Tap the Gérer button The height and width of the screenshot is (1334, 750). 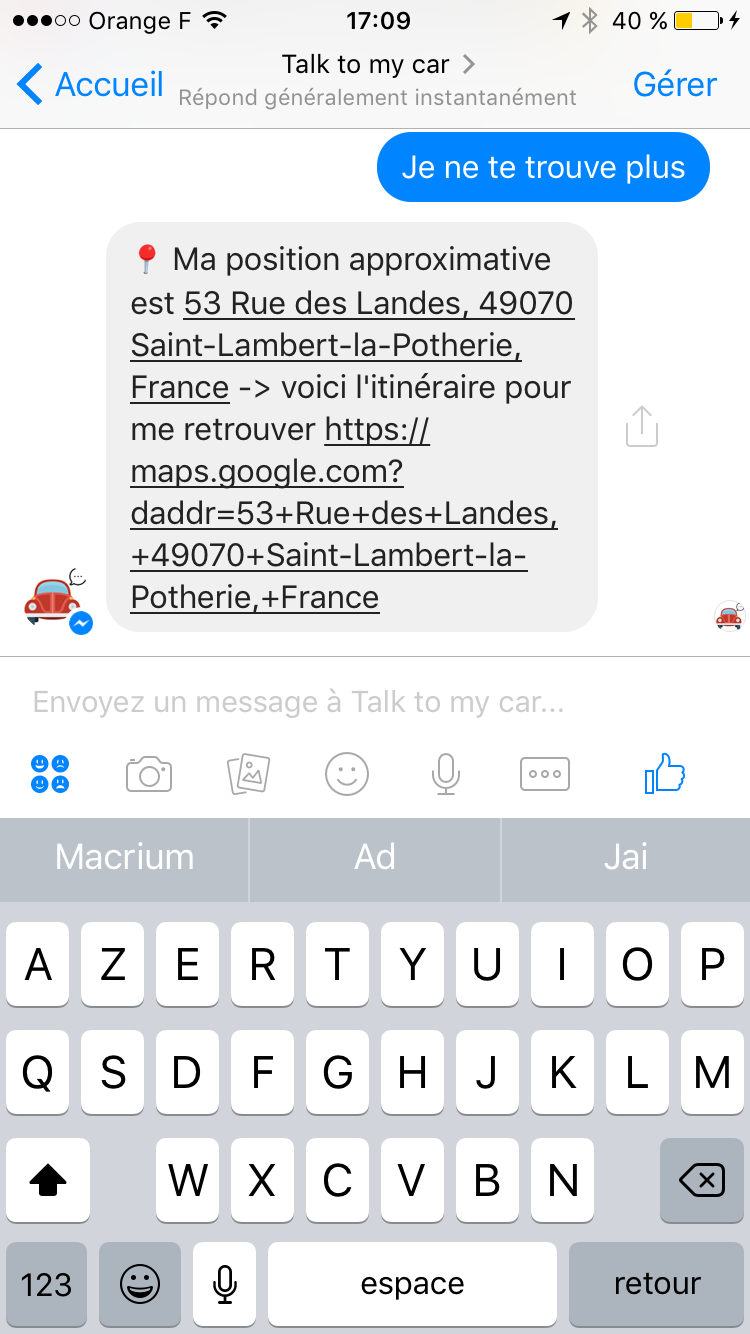coord(674,85)
